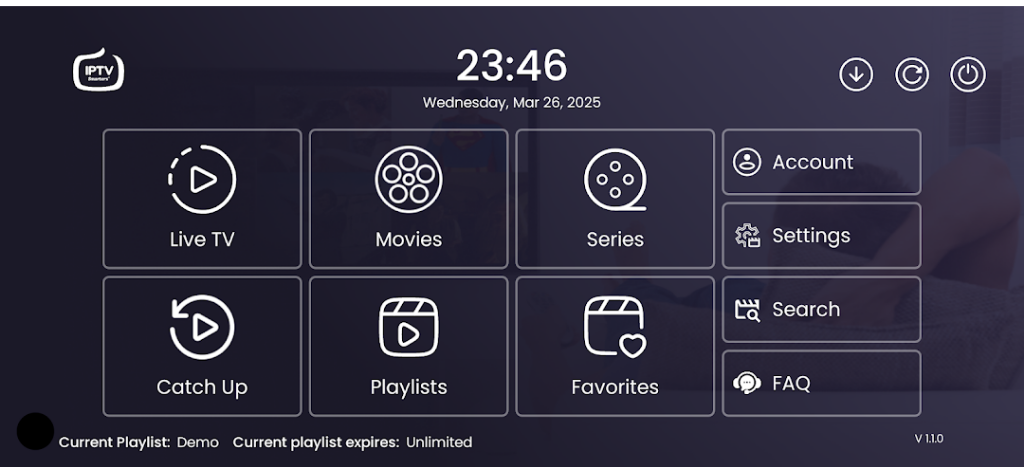Open the FAQ help button
This screenshot has height=473, width=1024.
click(x=821, y=383)
